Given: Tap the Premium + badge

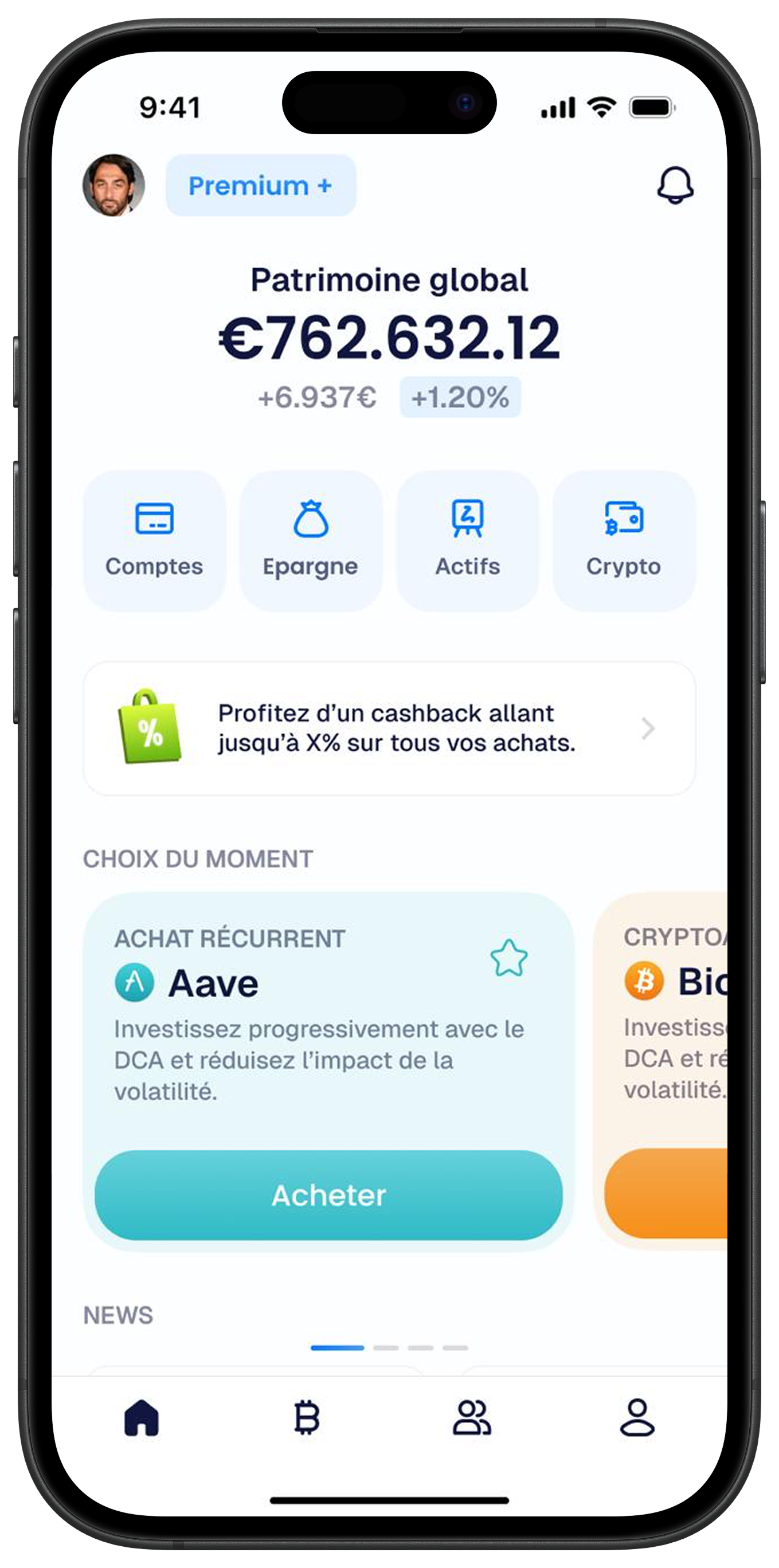Looking at the screenshot, I should click(x=260, y=186).
